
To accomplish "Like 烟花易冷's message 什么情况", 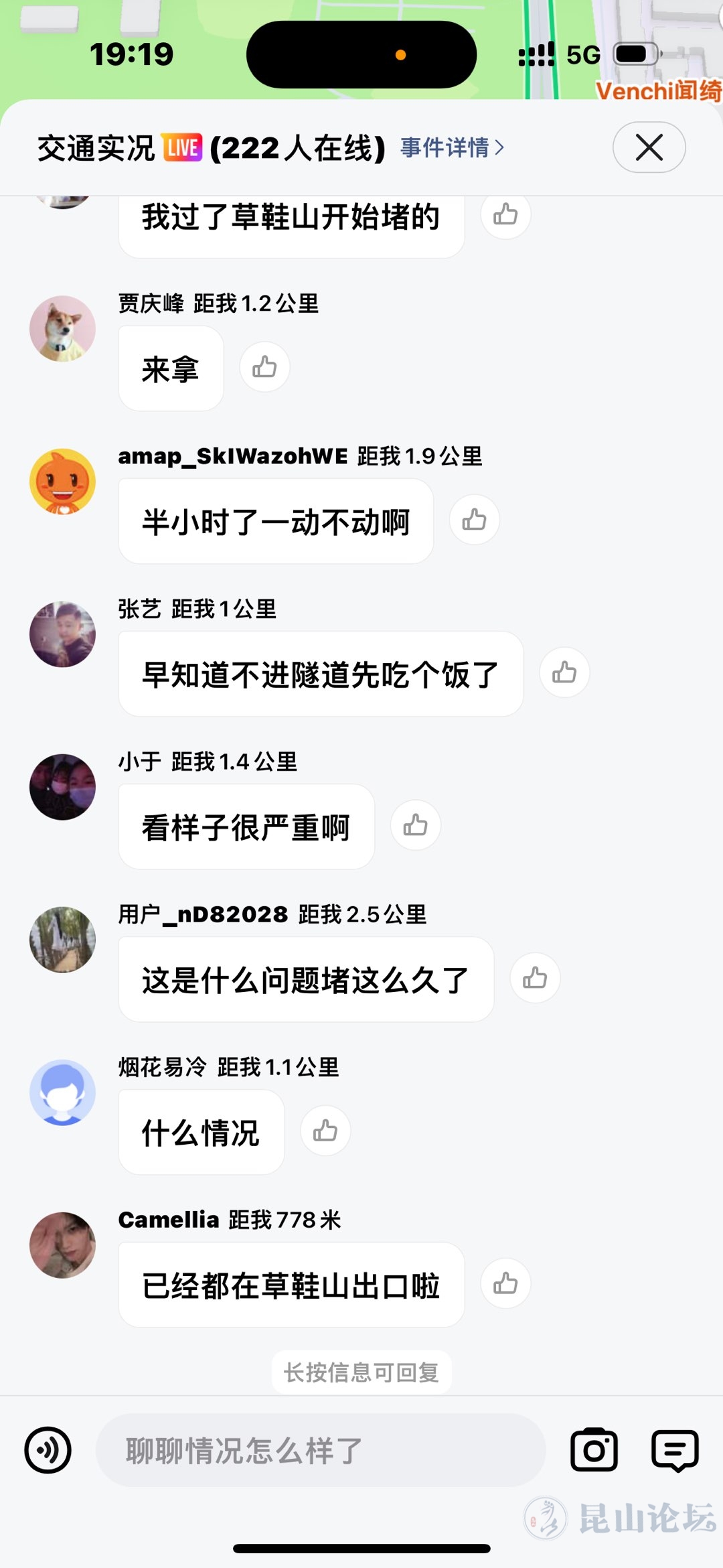I will (325, 1131).
